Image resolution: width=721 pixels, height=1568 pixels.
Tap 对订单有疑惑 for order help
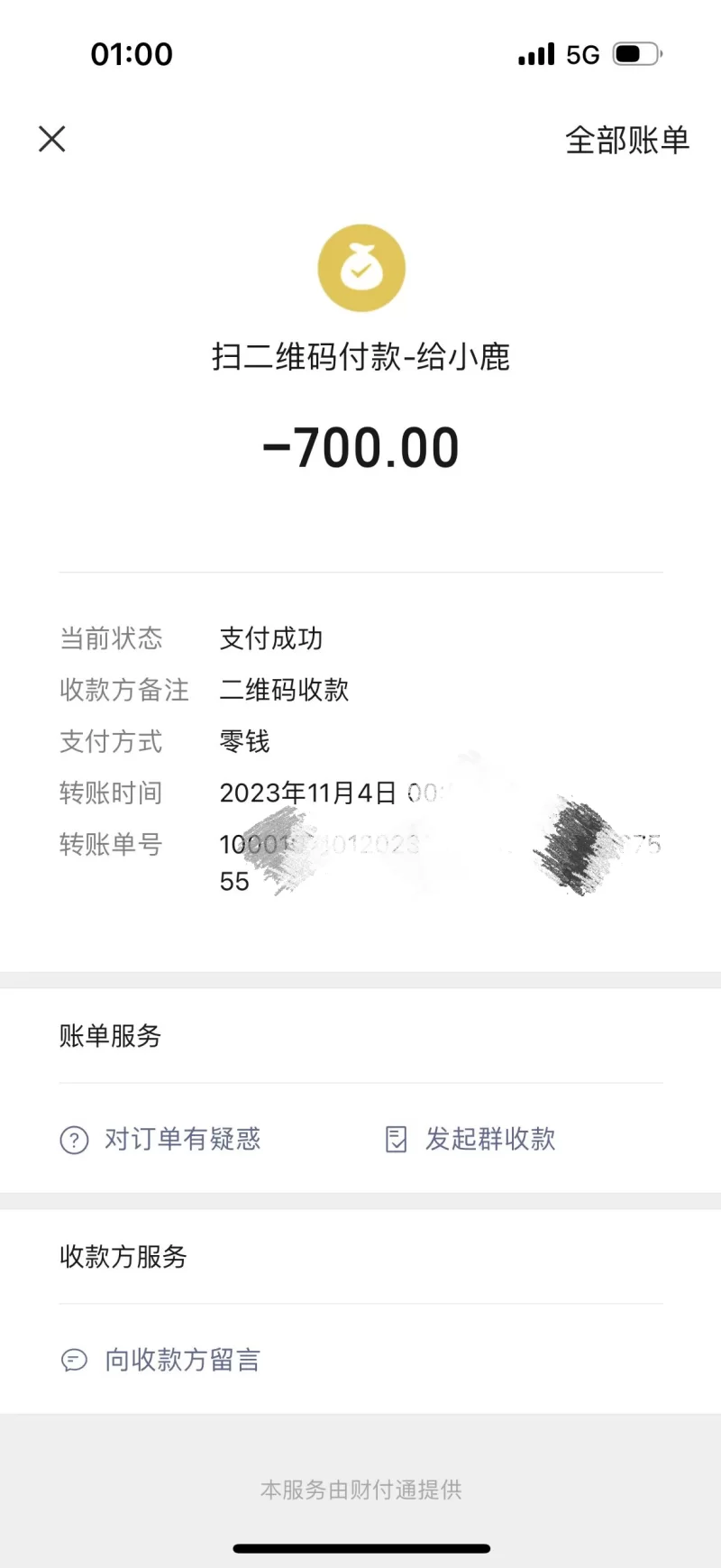tap(160, 1140)
